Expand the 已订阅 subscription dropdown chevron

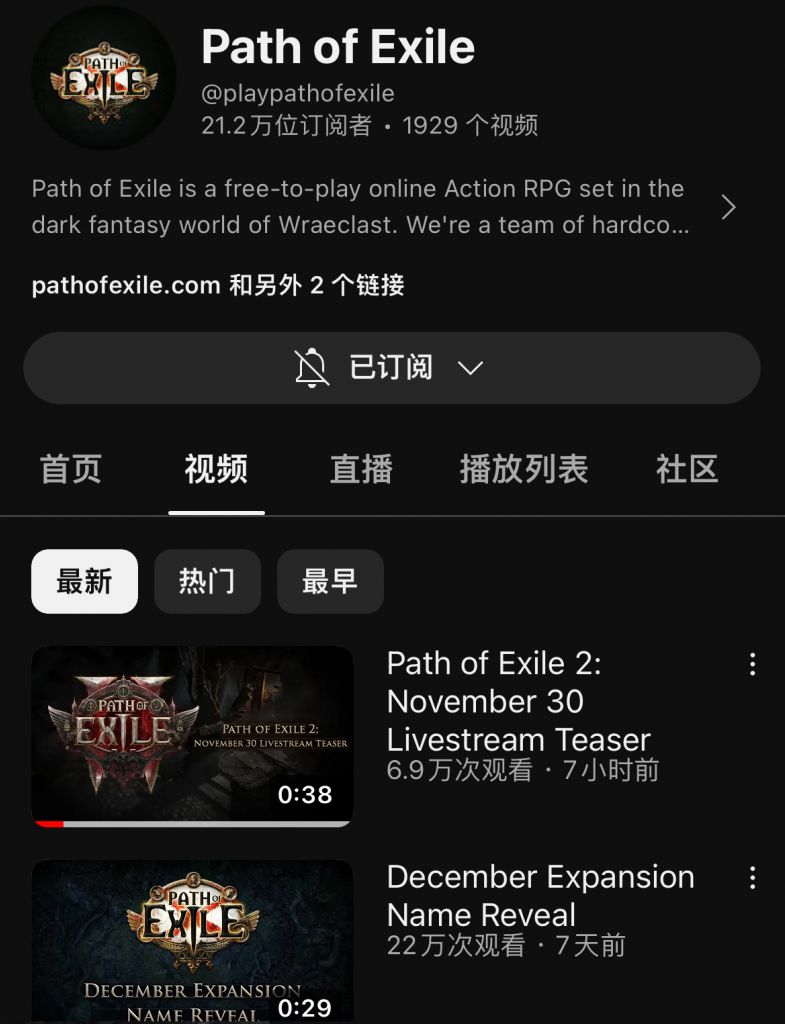[x=469, y=367]
